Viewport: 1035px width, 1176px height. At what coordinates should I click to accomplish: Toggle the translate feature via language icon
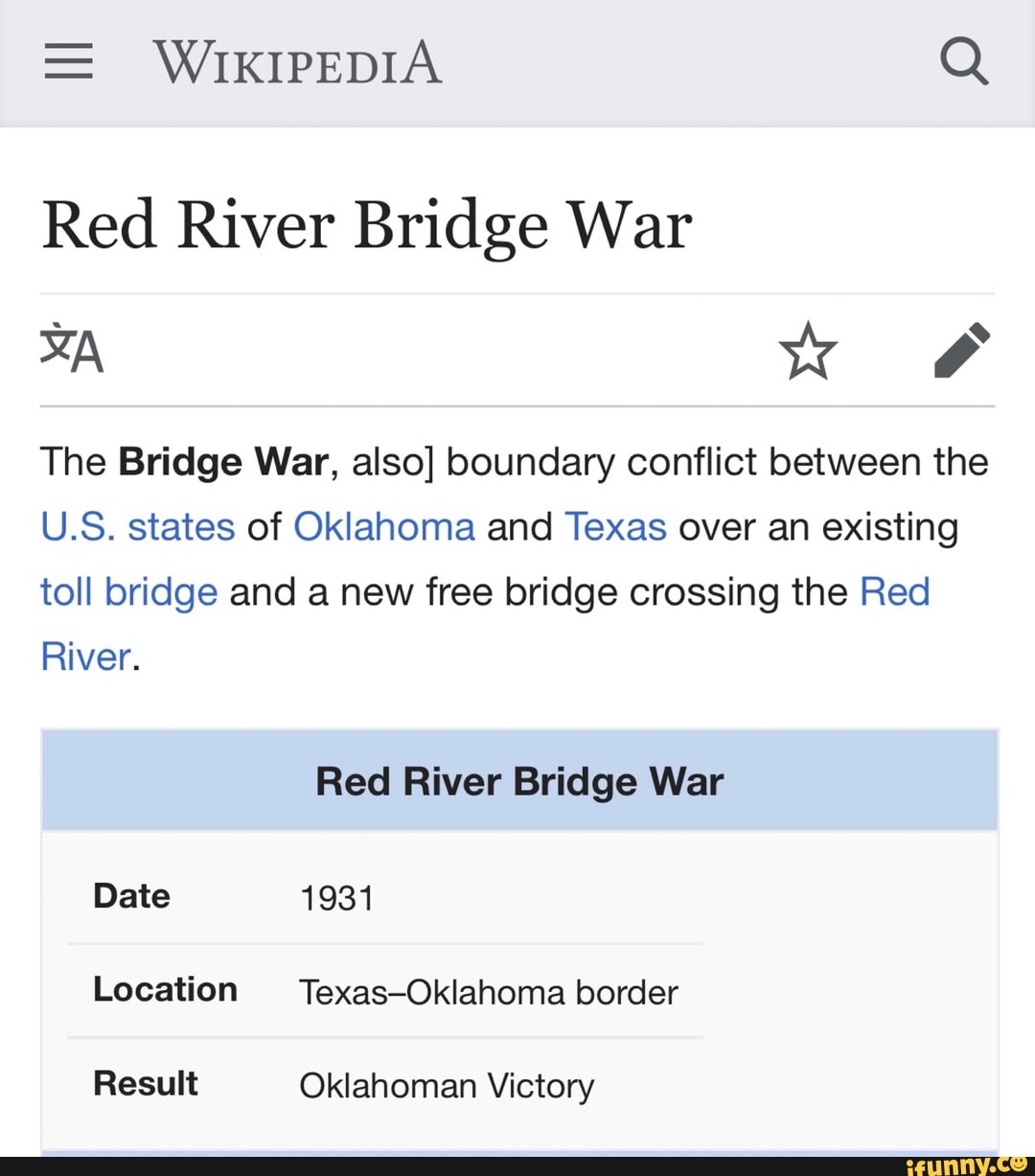click(x=71, y=351)
